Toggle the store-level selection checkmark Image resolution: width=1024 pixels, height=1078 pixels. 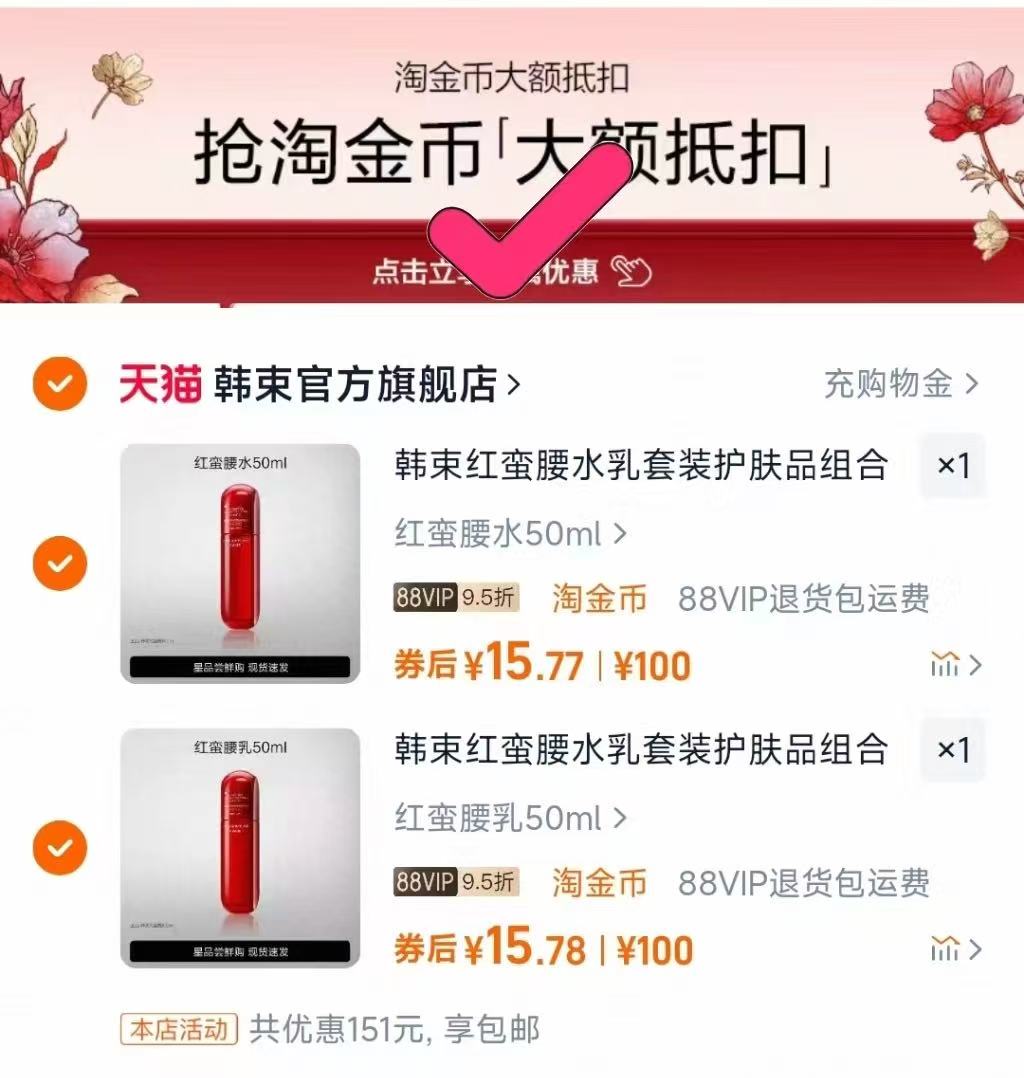(59, 383)
